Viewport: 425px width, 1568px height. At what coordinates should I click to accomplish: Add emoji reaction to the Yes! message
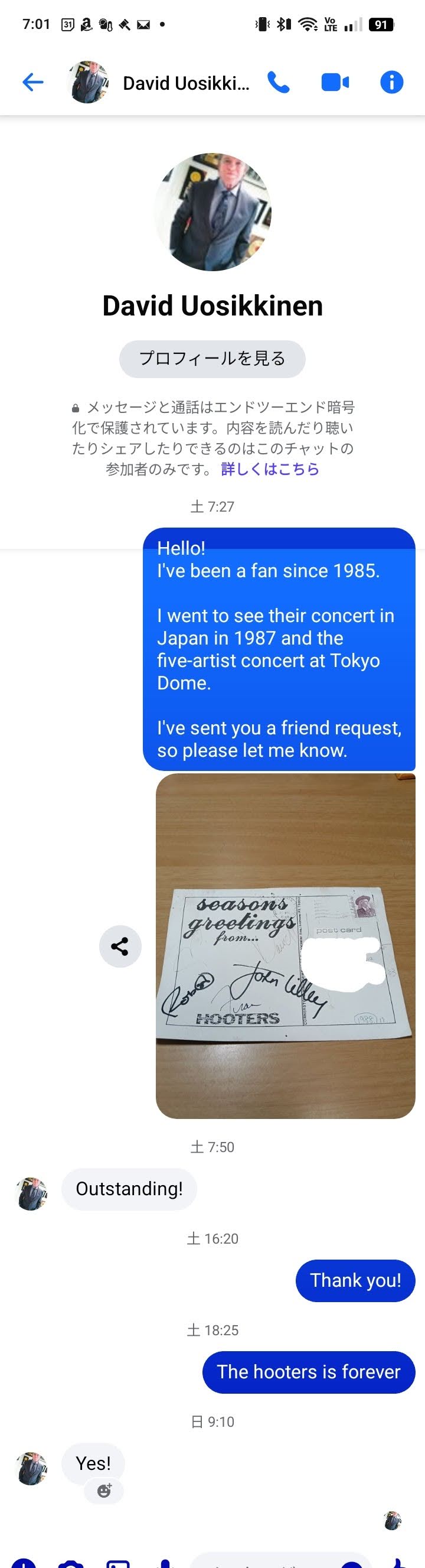[x=104, y=1491]
